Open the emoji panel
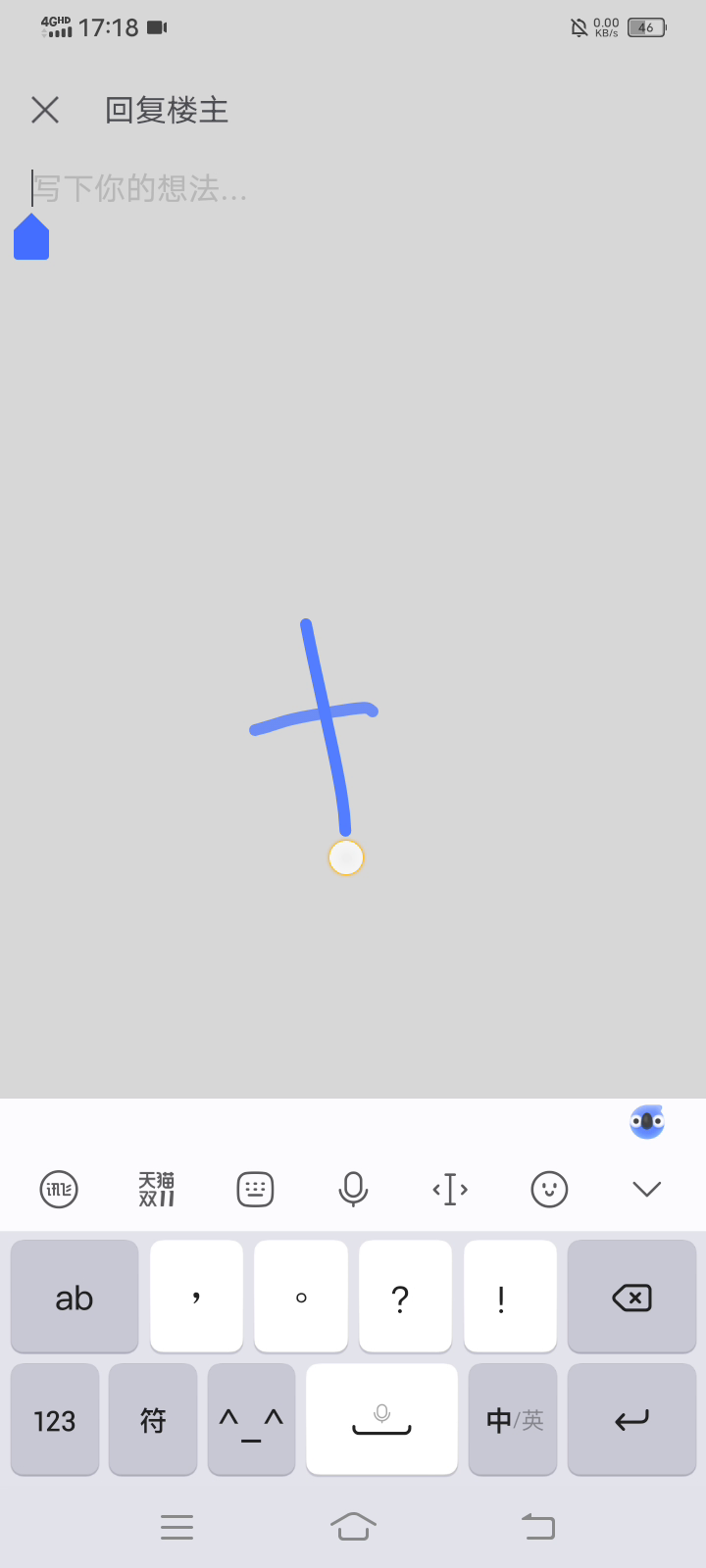 (x=549, y=1190)
